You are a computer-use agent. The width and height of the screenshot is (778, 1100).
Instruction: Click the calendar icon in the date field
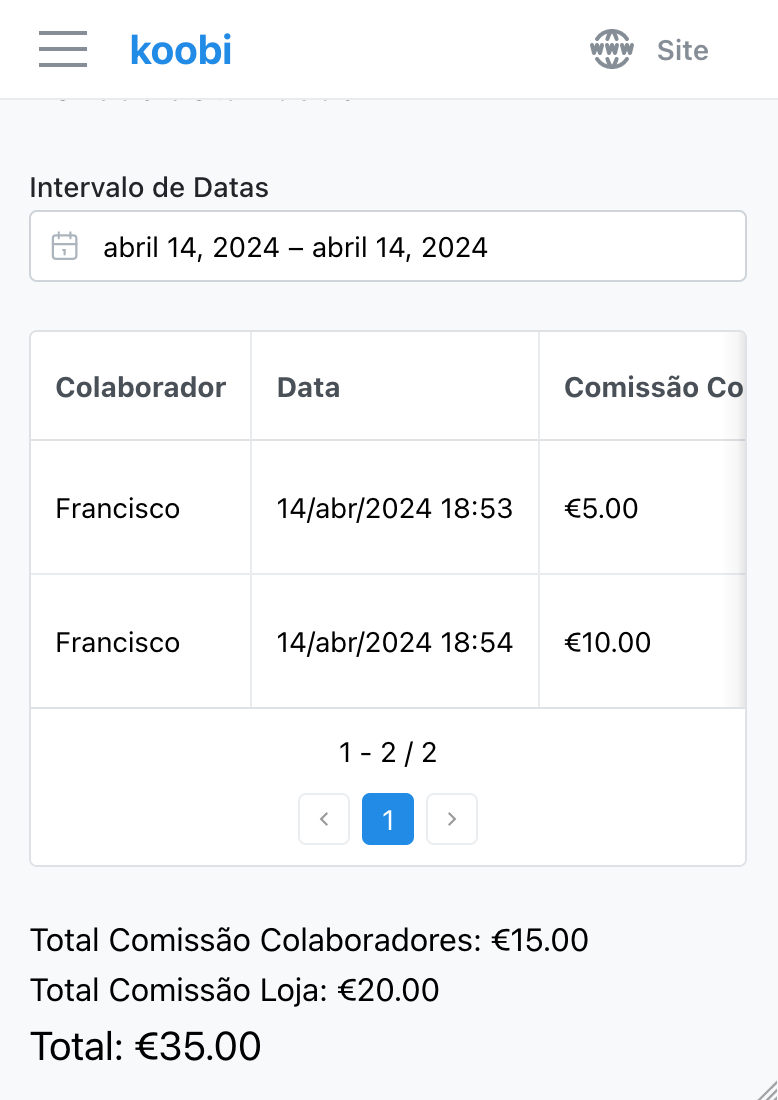[x=64, y=245]
